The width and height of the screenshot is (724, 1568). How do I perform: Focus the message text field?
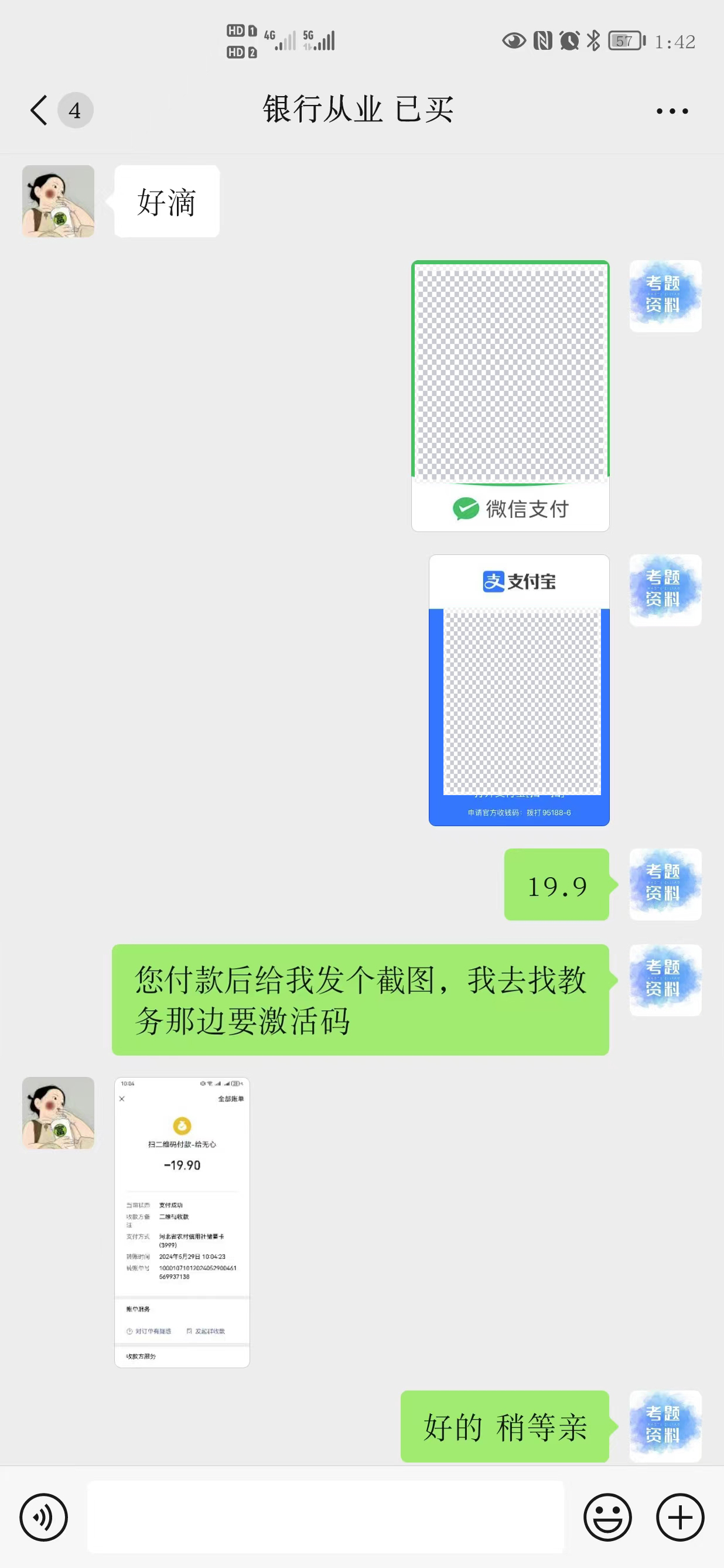pos(326,1517)
